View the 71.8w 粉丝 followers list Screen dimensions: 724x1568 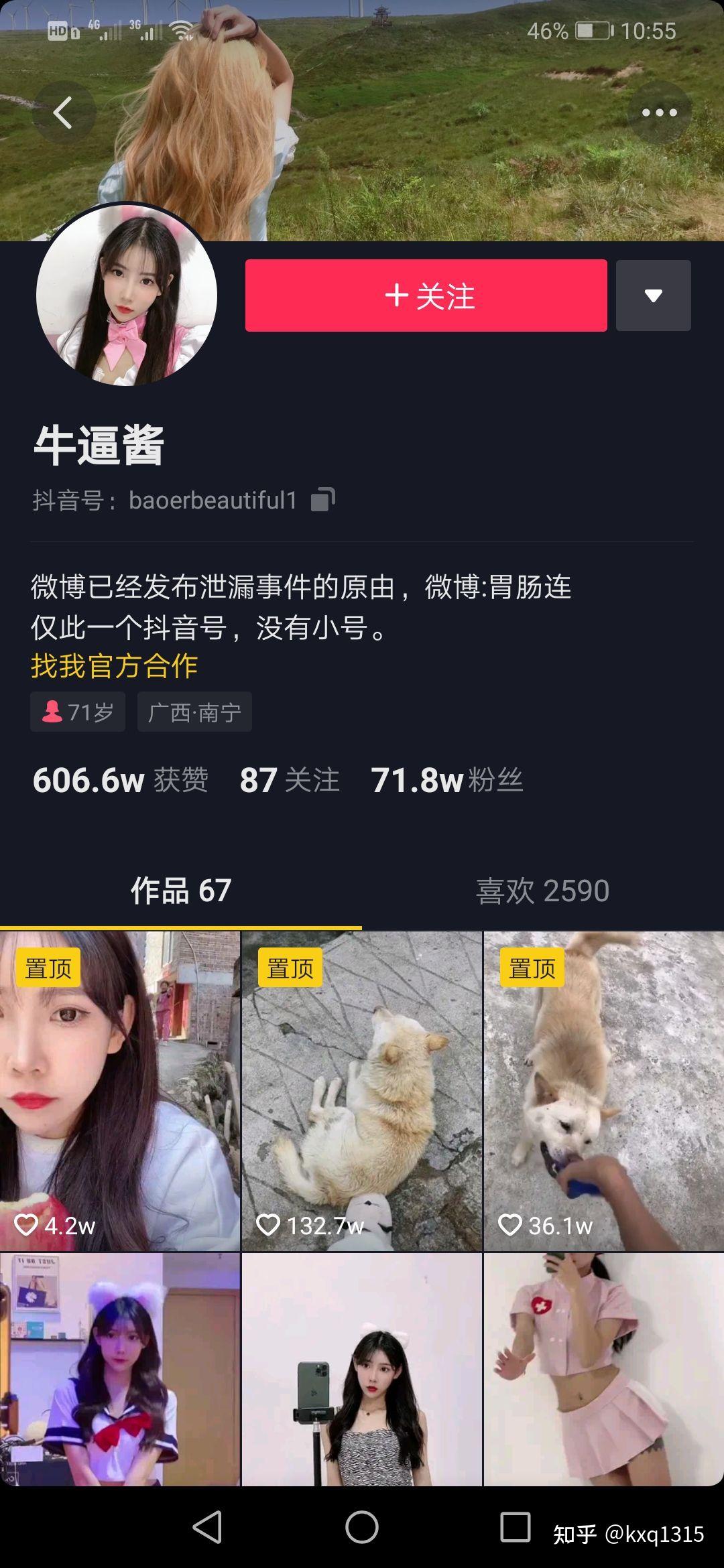point(446,780)
